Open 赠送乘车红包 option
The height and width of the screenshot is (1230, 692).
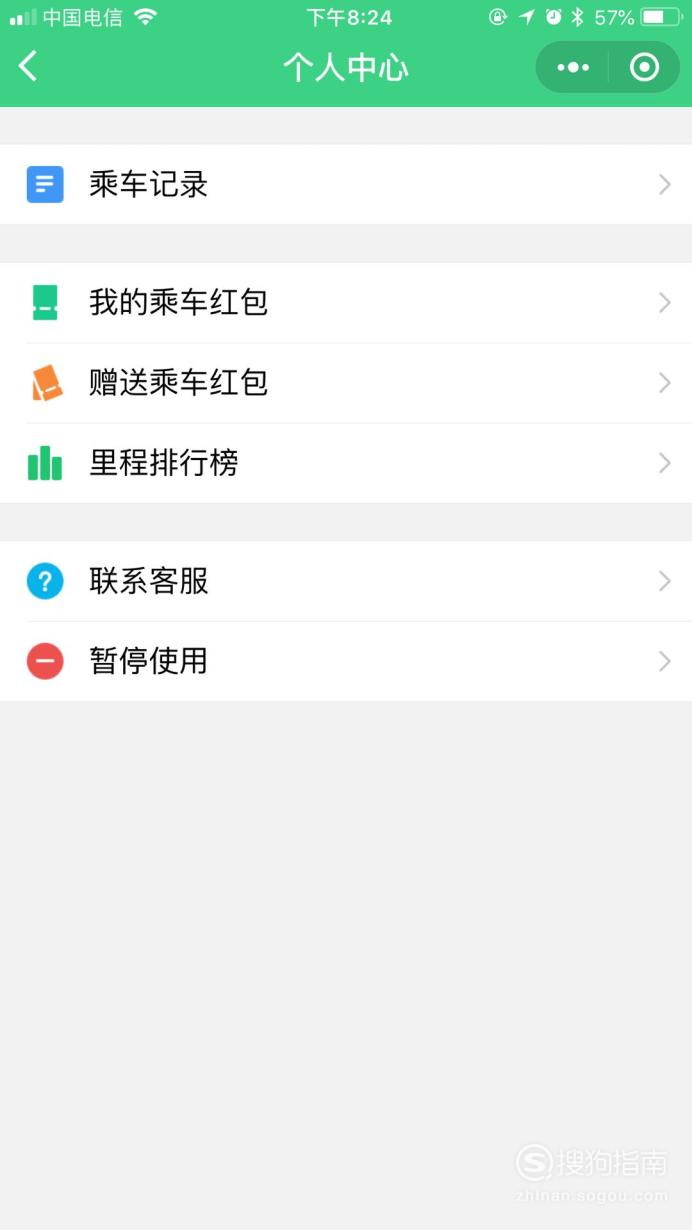coord(346,383)
